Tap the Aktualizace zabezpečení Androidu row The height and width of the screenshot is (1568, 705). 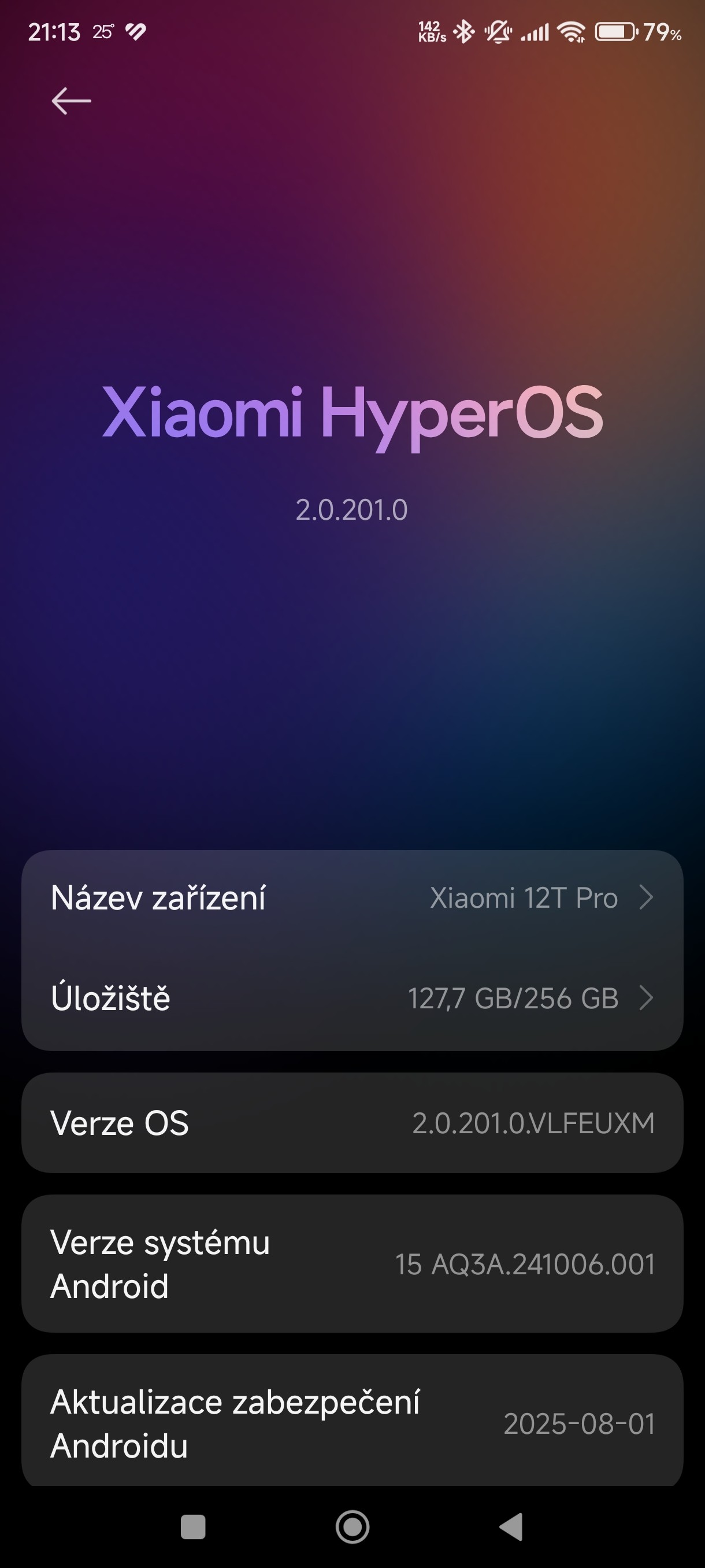point(351,1422)
